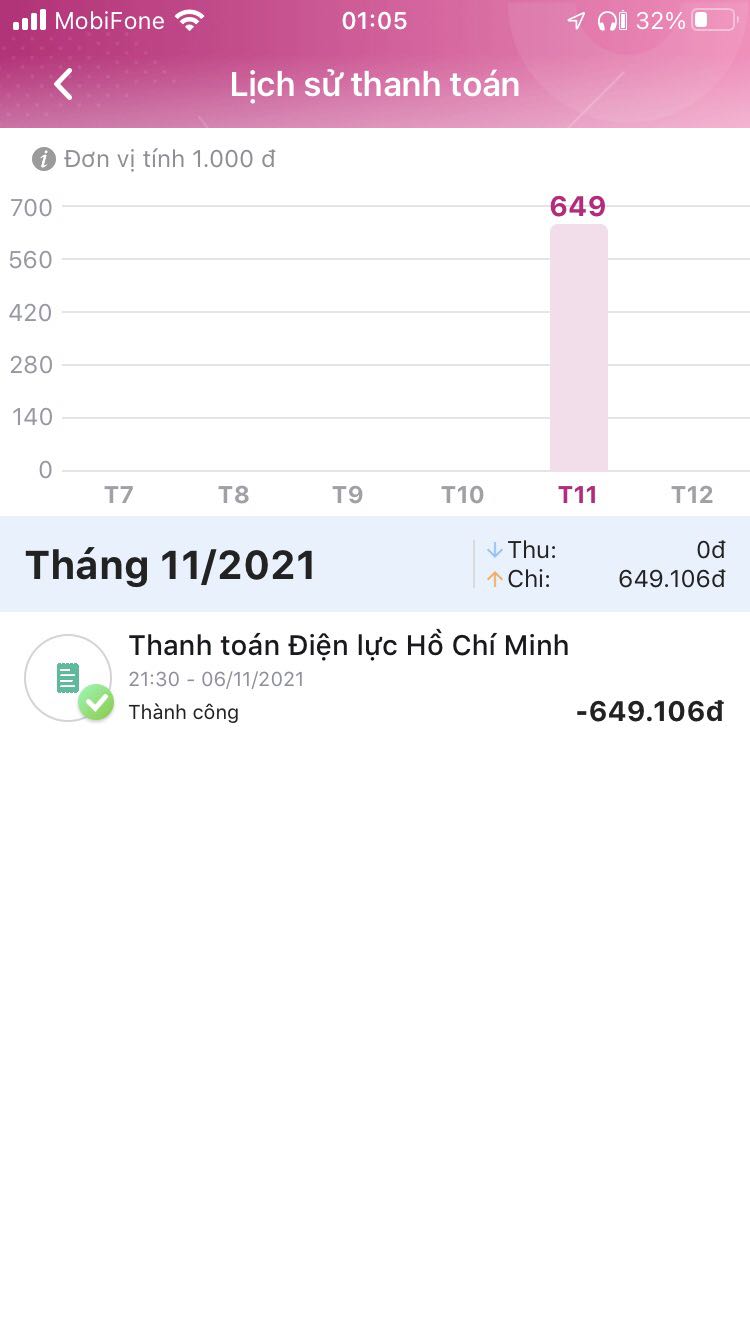This screenshot has width=750, height=1334.
Task: Tap the Tháng 11/2021 header
Action: (x=170, y=564)
